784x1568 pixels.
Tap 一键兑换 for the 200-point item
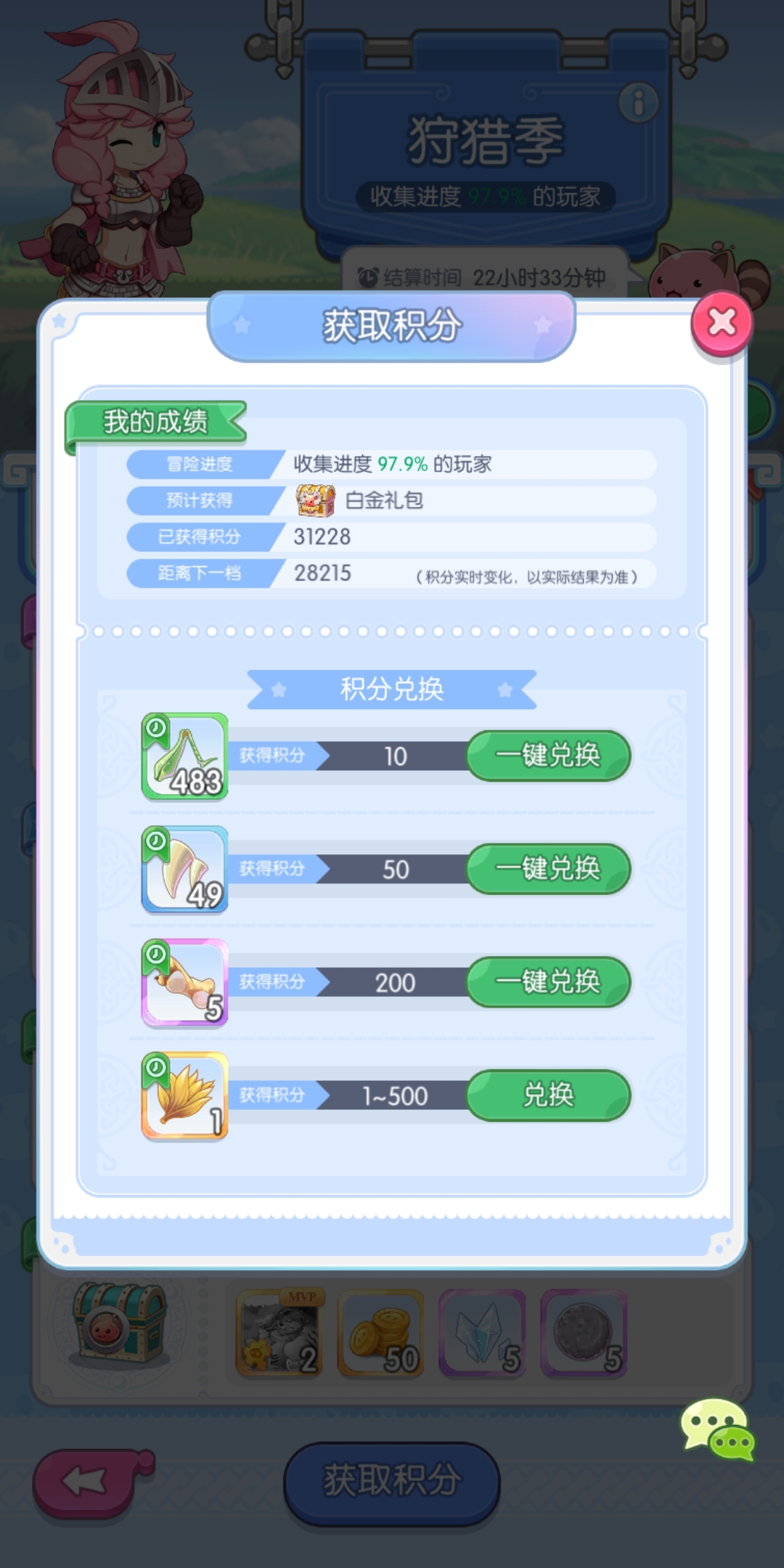point(548,982)
